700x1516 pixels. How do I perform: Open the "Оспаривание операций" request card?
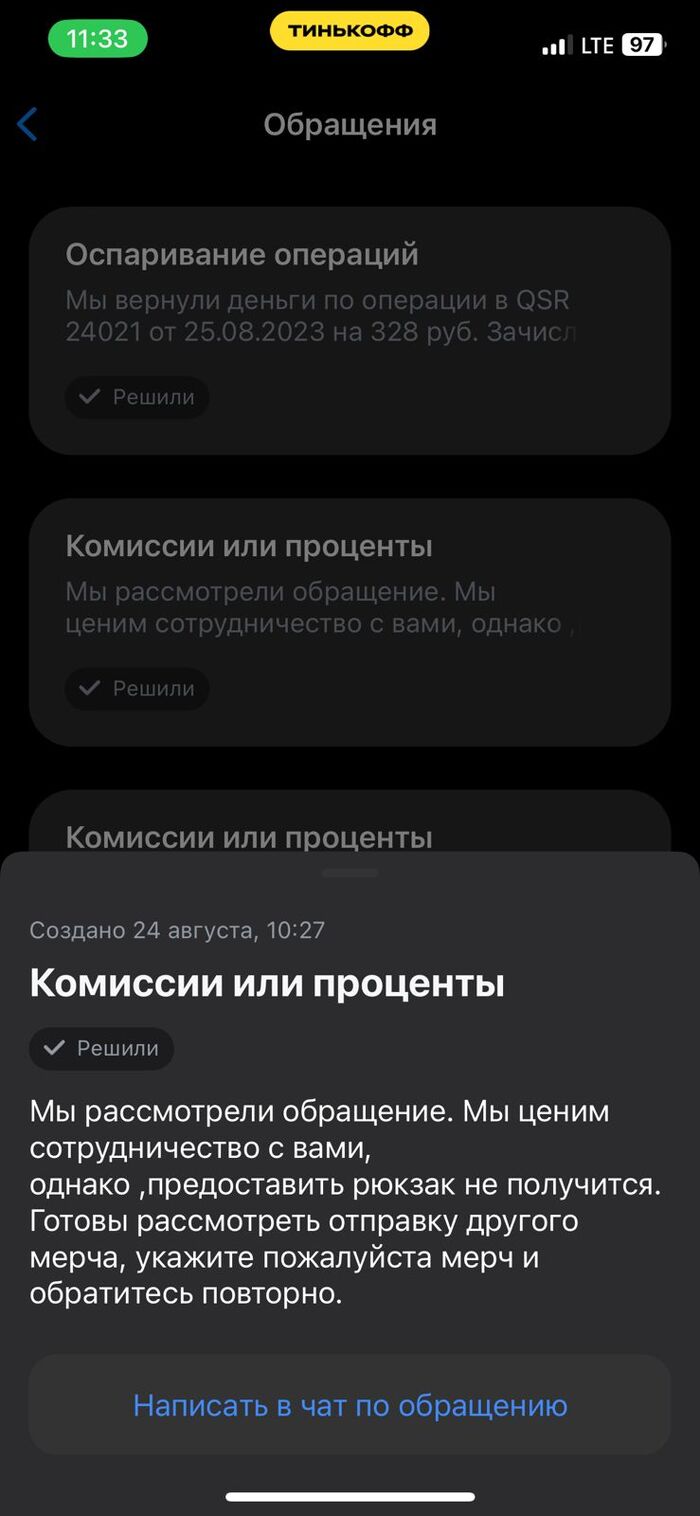pyautogui.click(x=349, y=330)
